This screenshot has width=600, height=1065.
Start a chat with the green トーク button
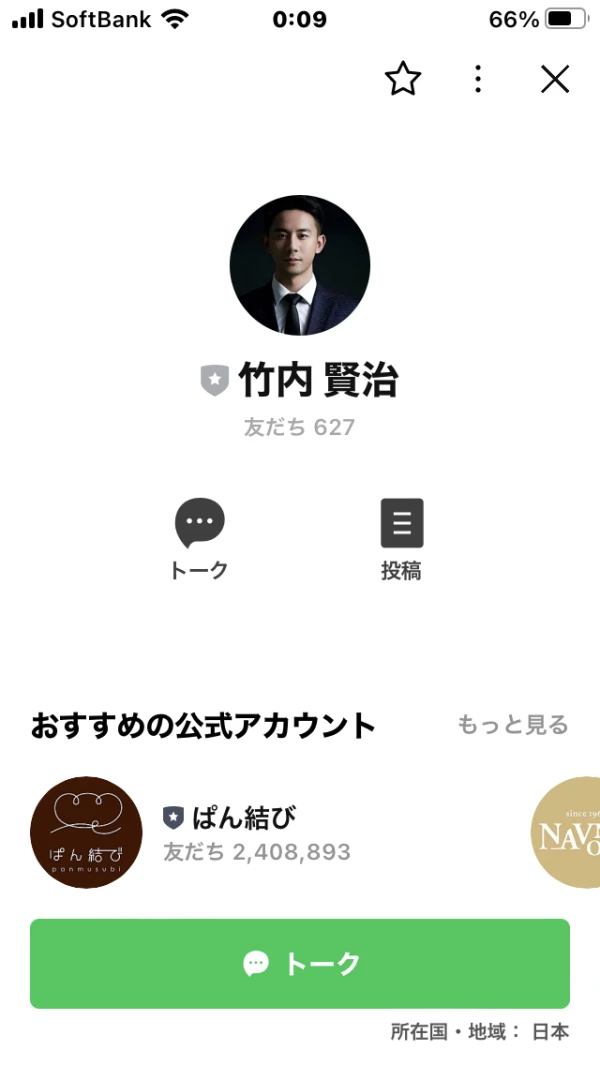(x=300, y=964)
